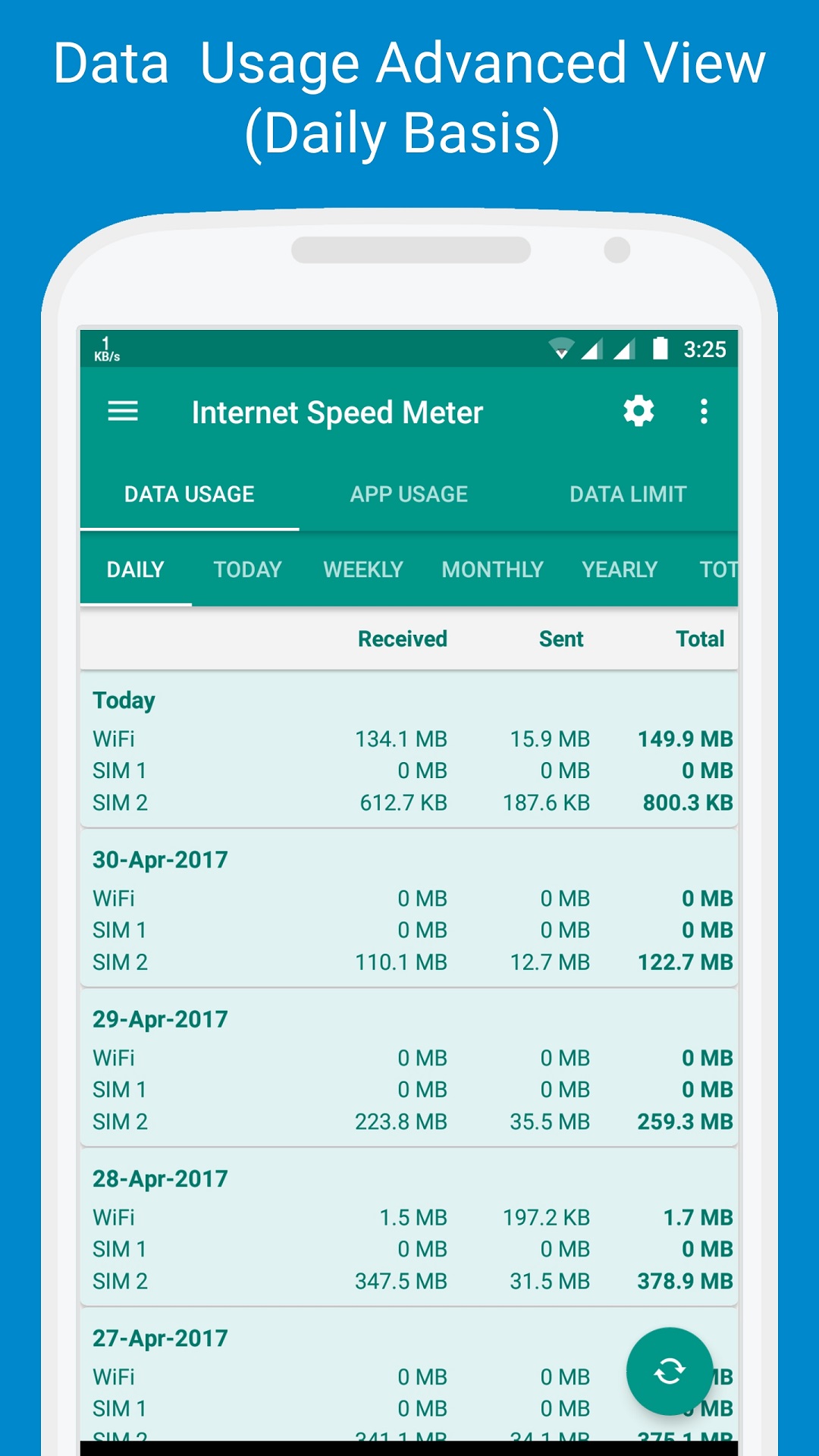
Task: Tap the 30-Apr-2017 usage entry
Action: click(161, 859)
